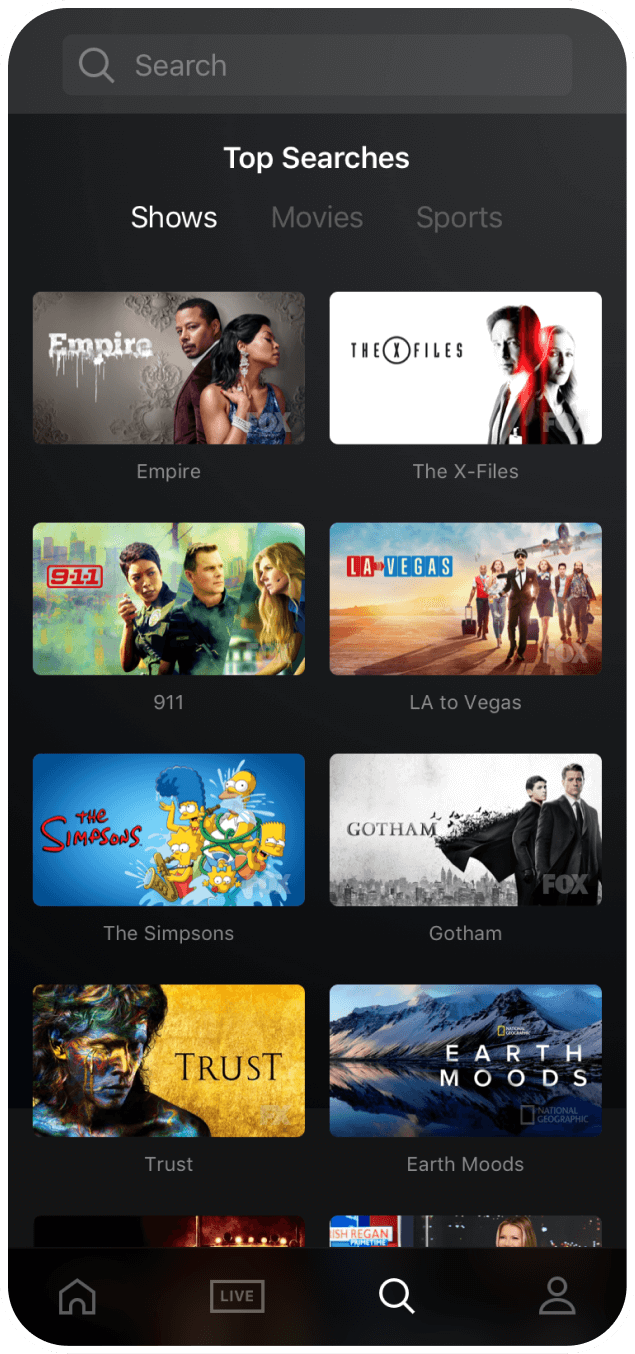Open the Trust show tile
The width and height of the screenshot is (635, 1354).
tap(169, 1060)
